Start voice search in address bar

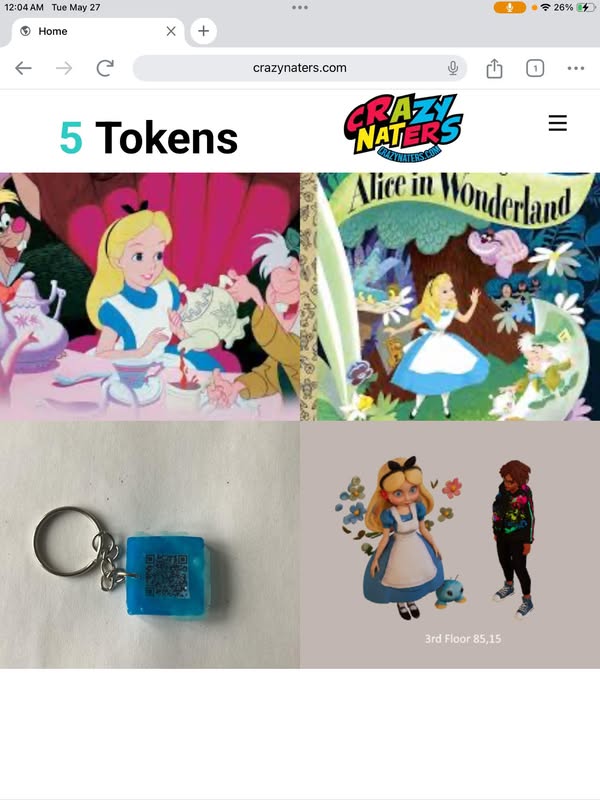coord(453,68)
